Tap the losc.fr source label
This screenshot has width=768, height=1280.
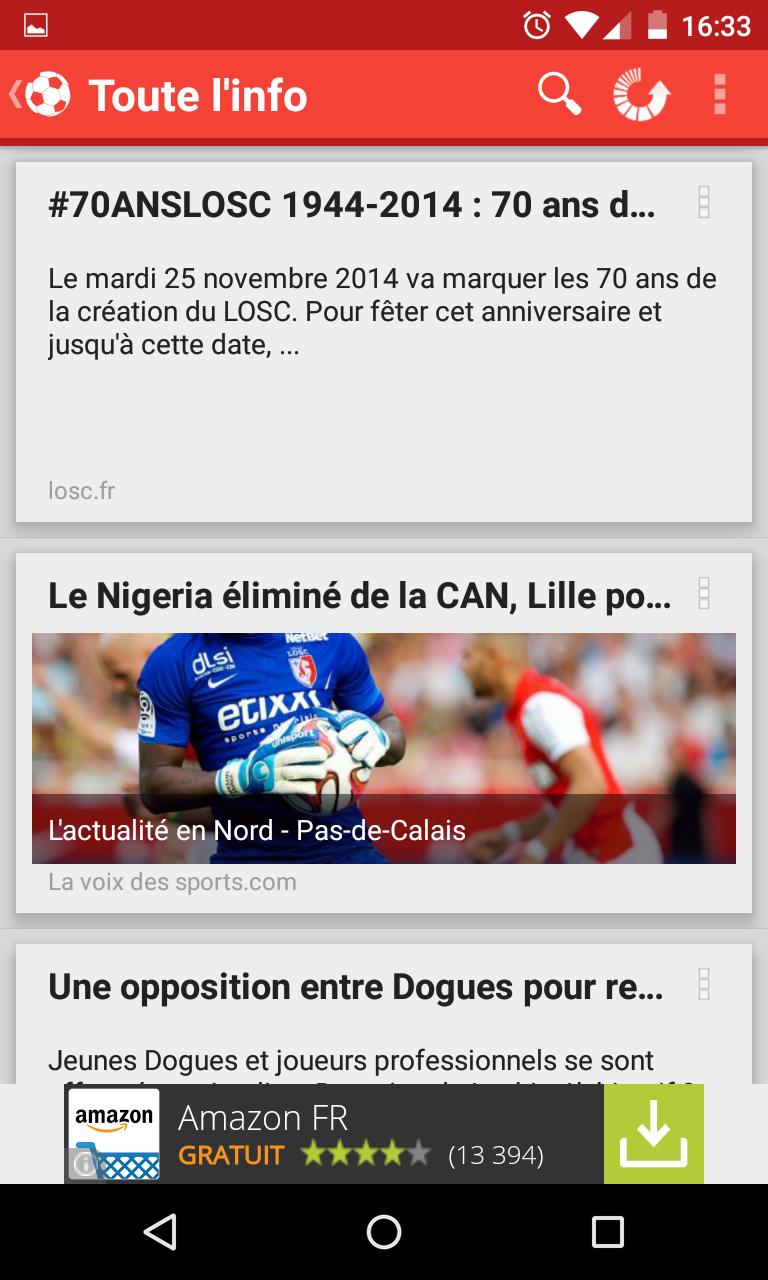pyautogui.click(x=81, y=490)
